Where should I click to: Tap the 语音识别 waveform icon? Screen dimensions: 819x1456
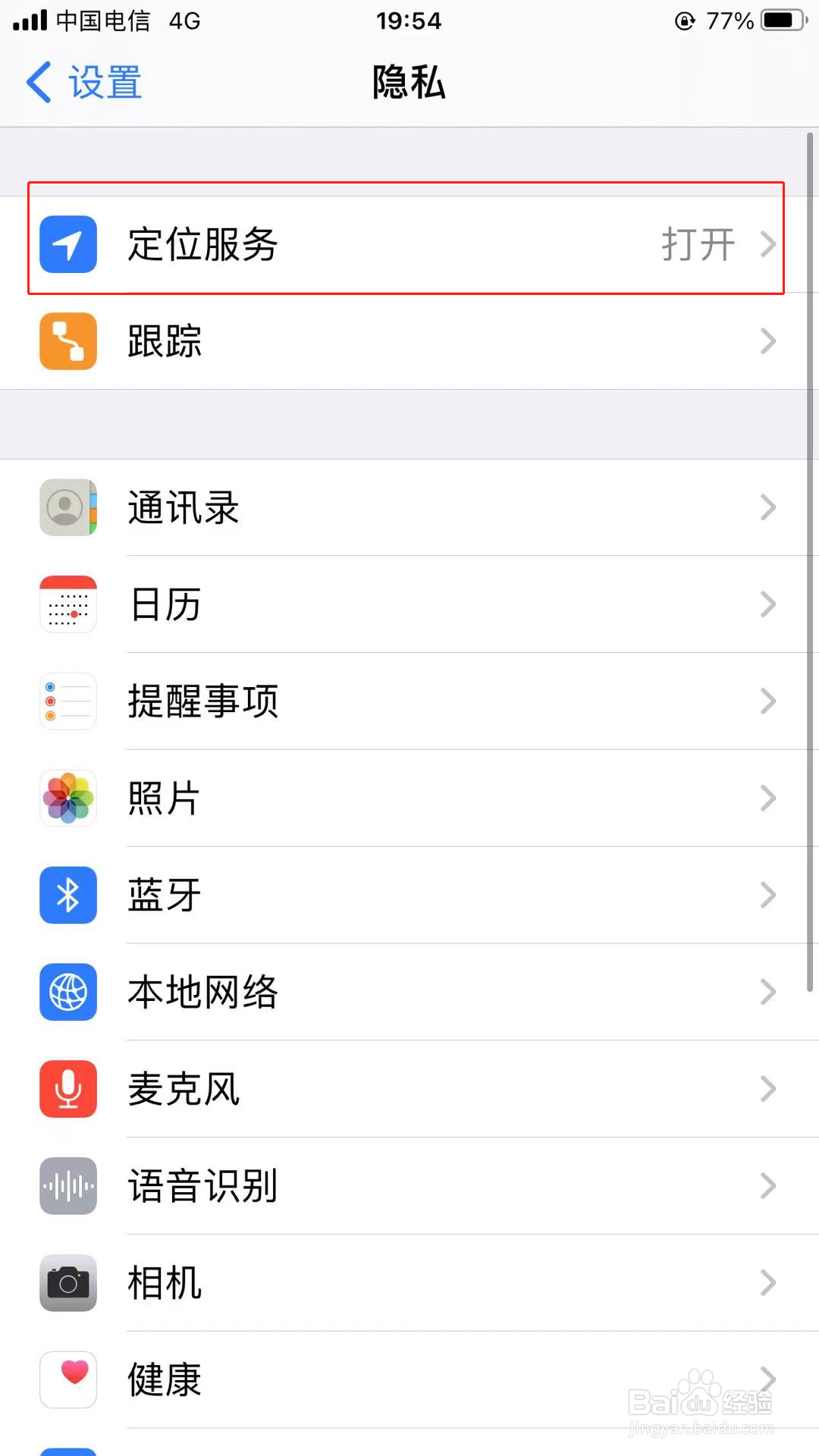[x=67, y=1186]
